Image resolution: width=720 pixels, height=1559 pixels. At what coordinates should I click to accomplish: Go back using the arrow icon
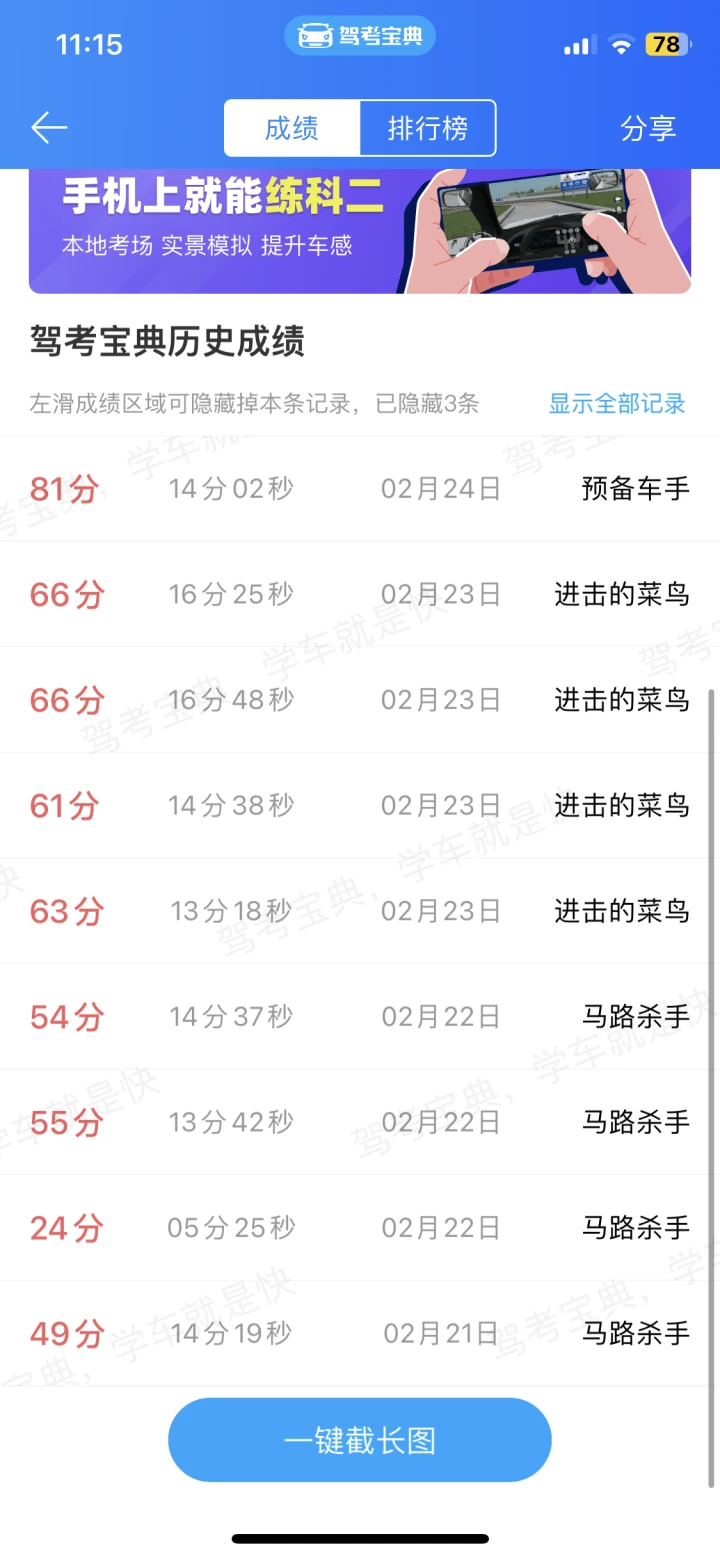[49, 128]
